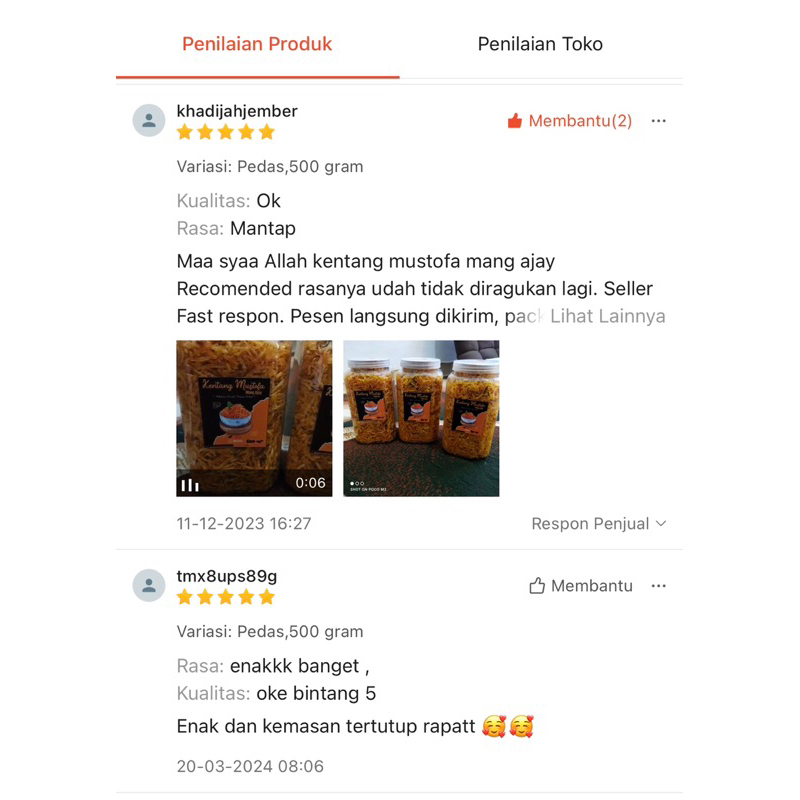This screenshot has height=800, width=800.
Task: Mark khadijahjember's review as Membantu
Action: click(x=570, y=121)
